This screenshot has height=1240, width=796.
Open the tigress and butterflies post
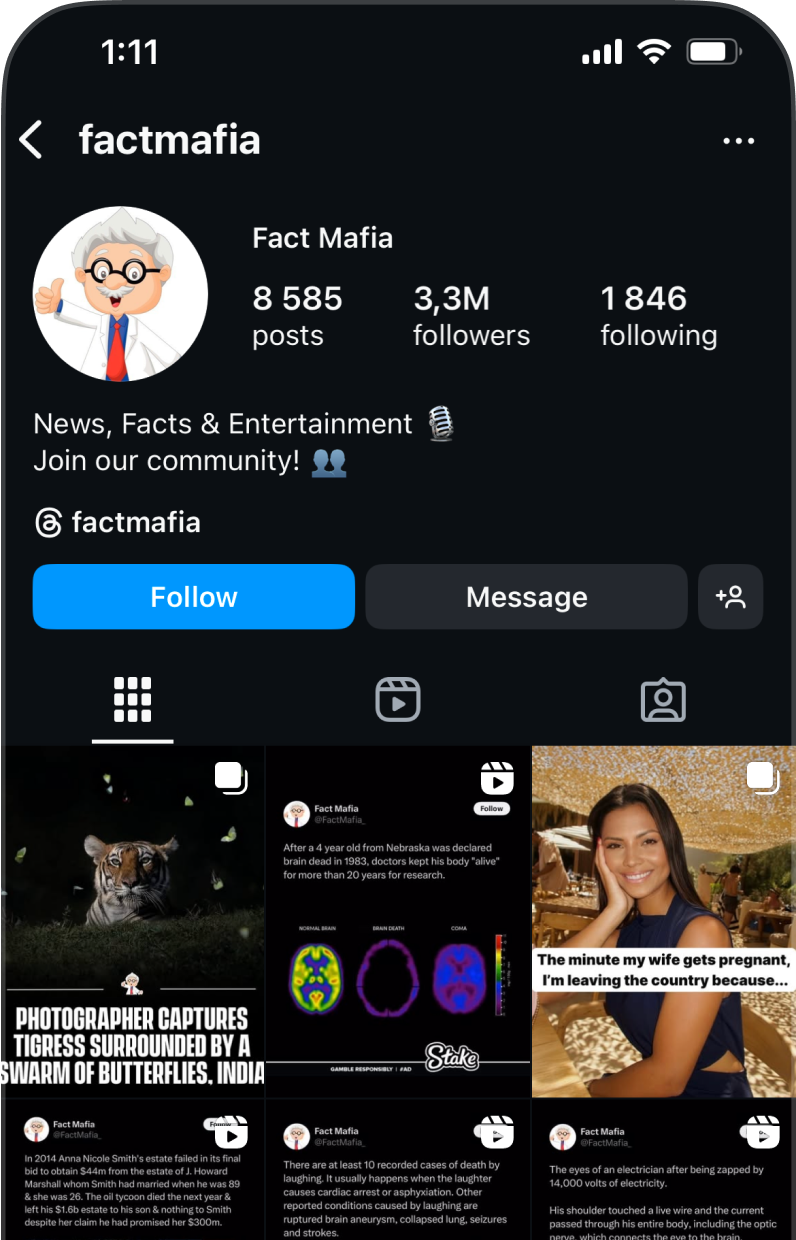(132, 920)
